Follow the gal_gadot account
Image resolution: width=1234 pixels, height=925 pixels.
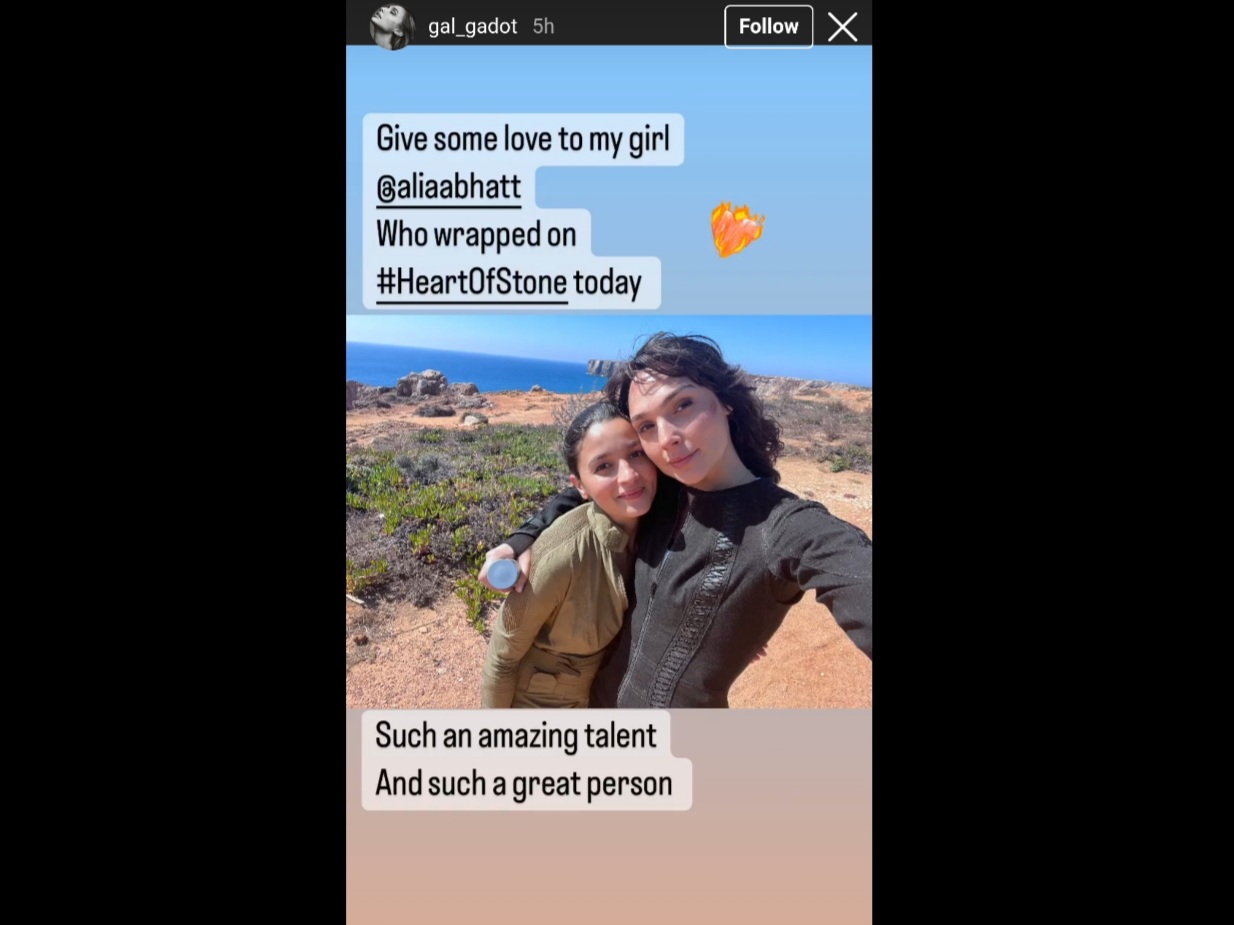point(768,27)
